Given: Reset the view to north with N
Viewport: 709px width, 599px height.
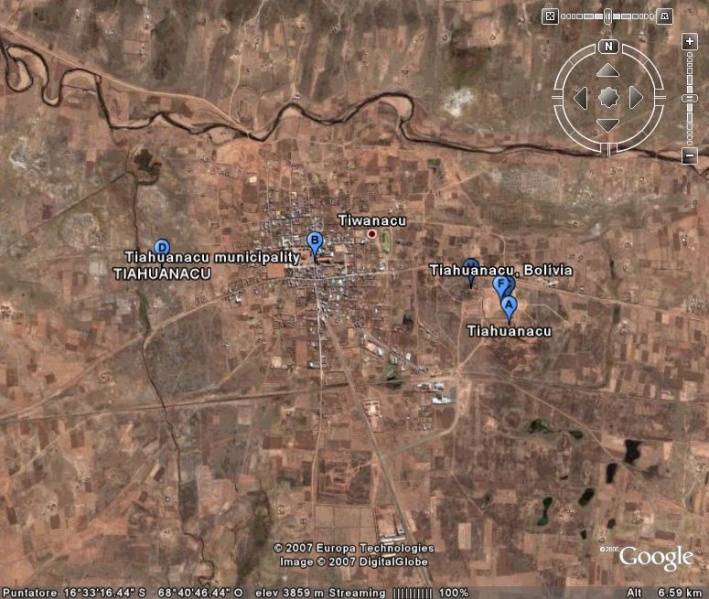Looking at the screenshot, I should click(608, 47).
